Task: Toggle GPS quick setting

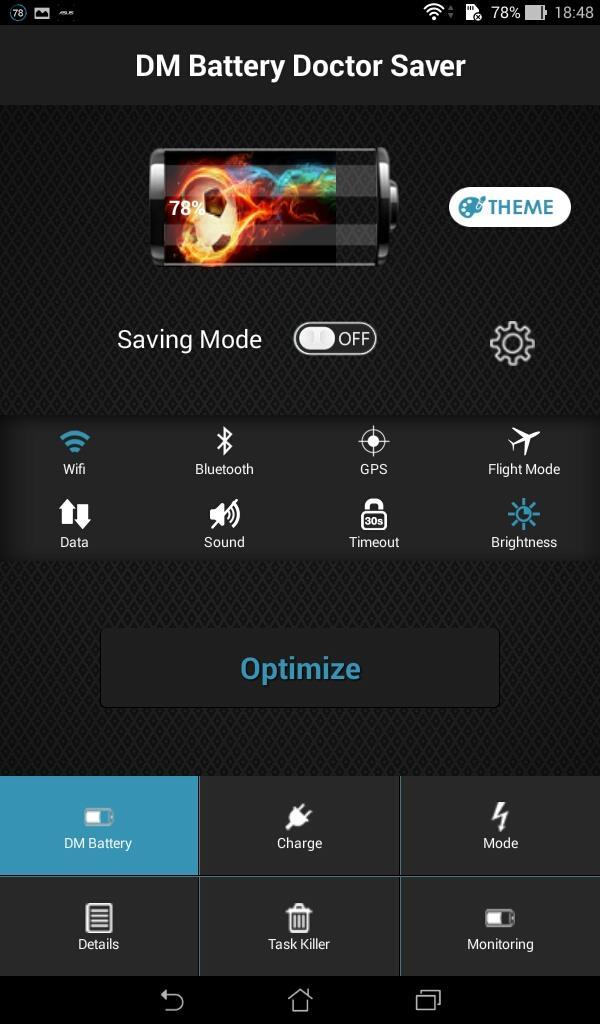Action: coord(374,451)
